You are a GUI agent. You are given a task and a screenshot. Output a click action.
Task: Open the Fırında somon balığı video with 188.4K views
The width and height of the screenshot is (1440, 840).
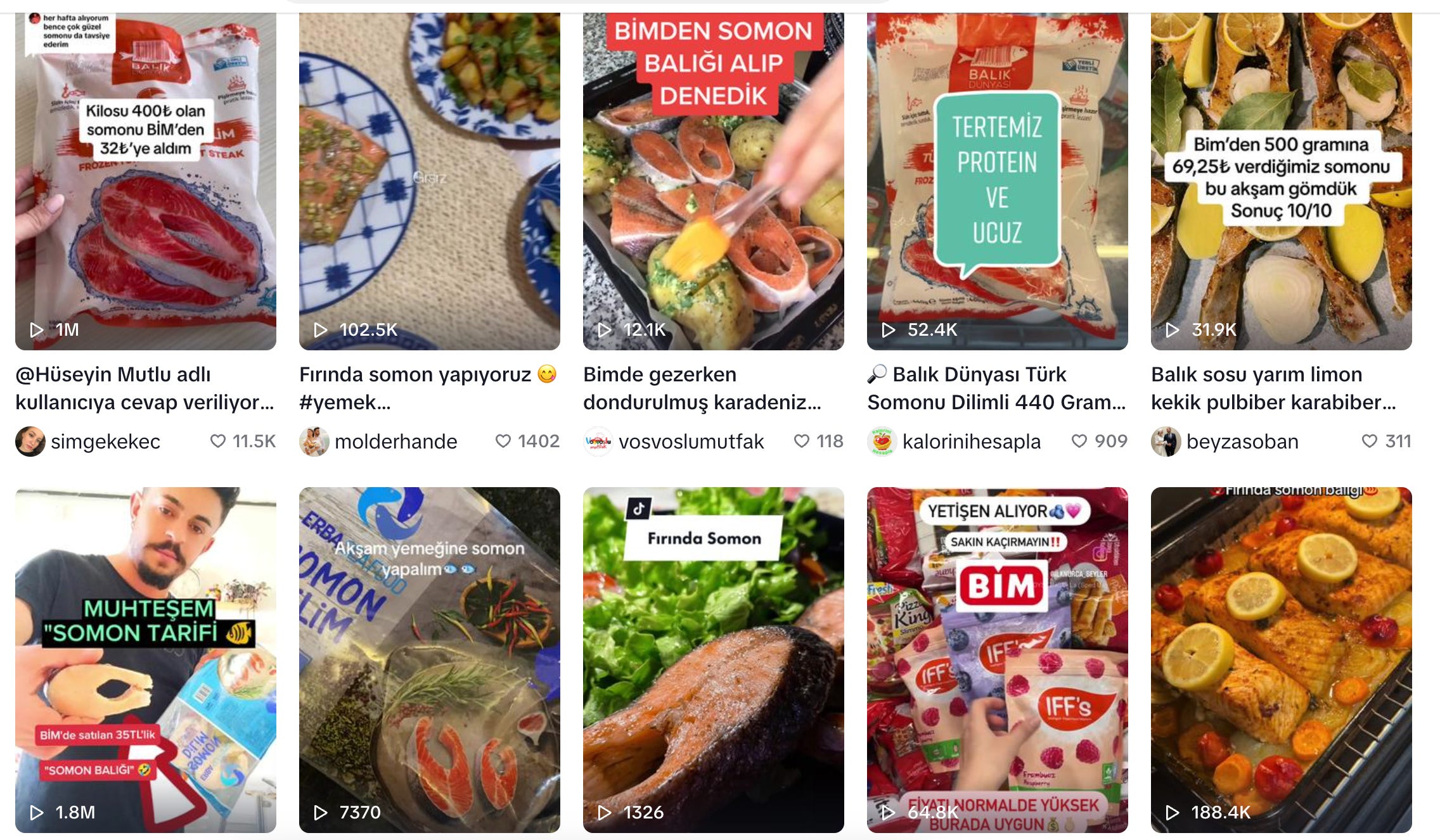point(1281,659)
